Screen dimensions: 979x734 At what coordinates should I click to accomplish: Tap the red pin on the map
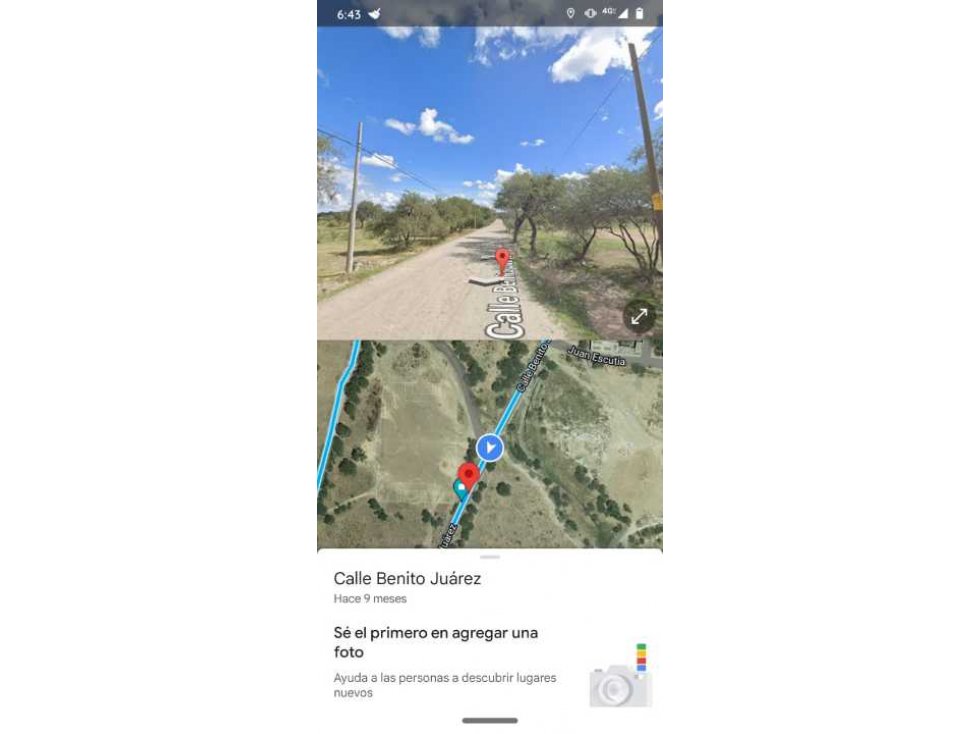[x=468, y=475]
